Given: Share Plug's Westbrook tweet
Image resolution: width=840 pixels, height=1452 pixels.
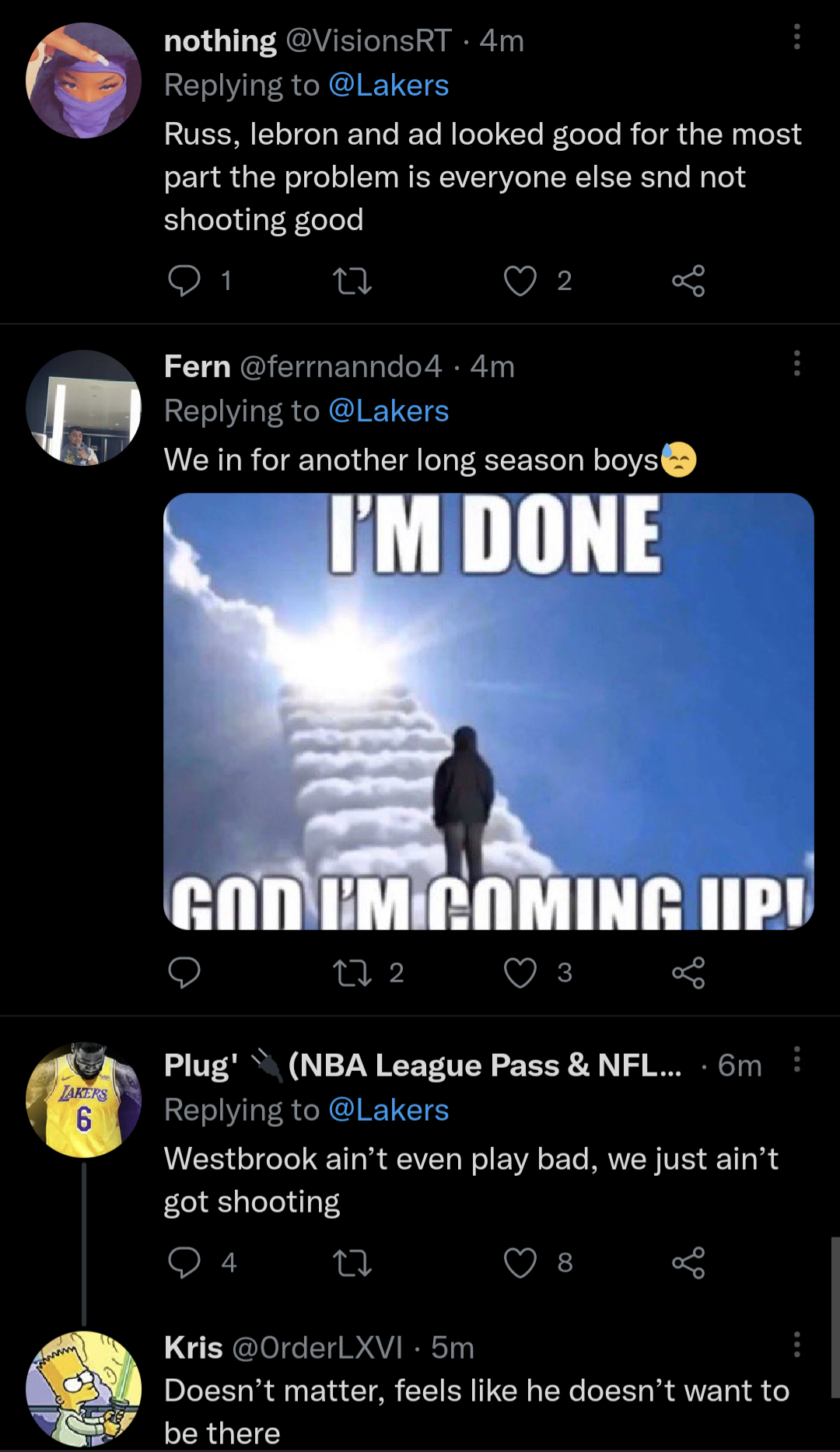Looking at the screenshot, I should [x=688, y=1262].
